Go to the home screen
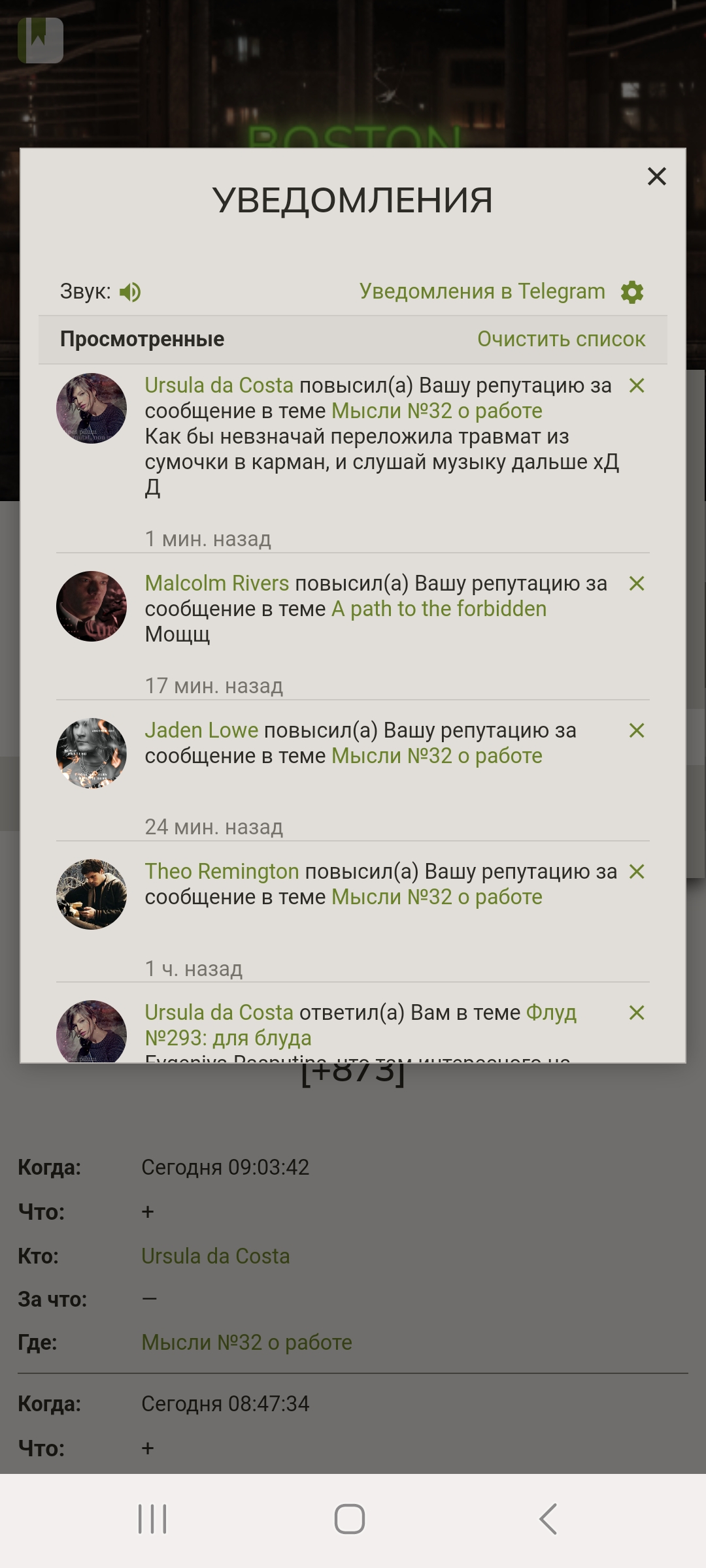The width and height of the screenshot is (706, 1568). tap(350, 1518)
